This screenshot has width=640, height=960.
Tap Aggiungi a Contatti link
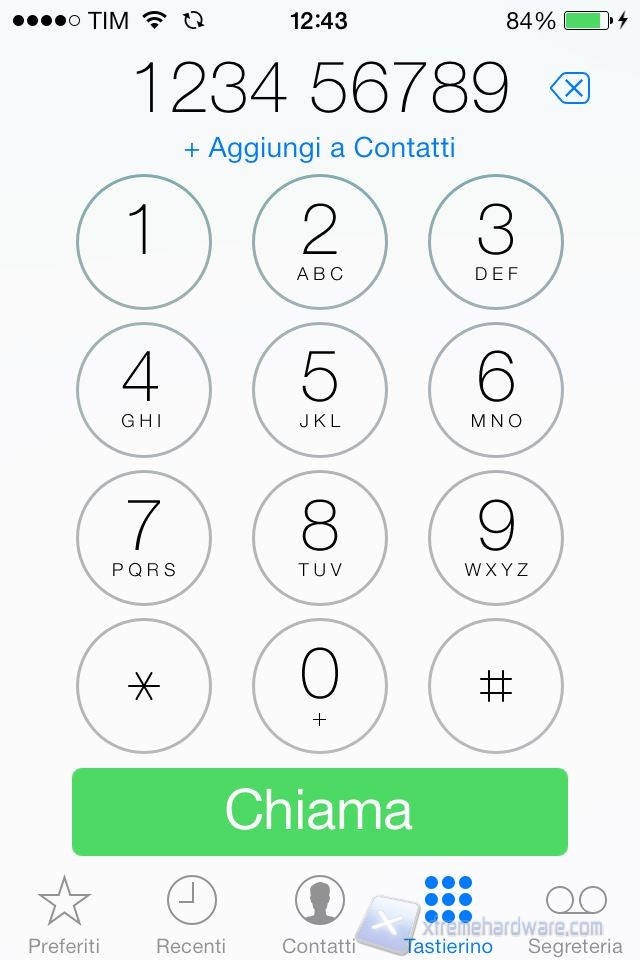[x=320, y=148]
